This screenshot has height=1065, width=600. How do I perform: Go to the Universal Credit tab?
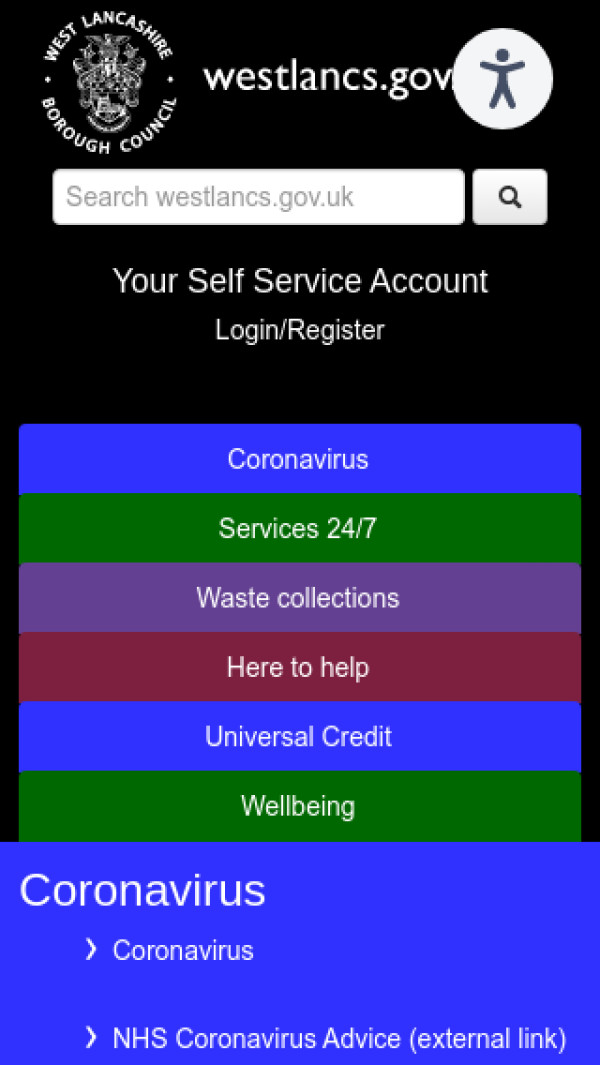coord(299,737)
